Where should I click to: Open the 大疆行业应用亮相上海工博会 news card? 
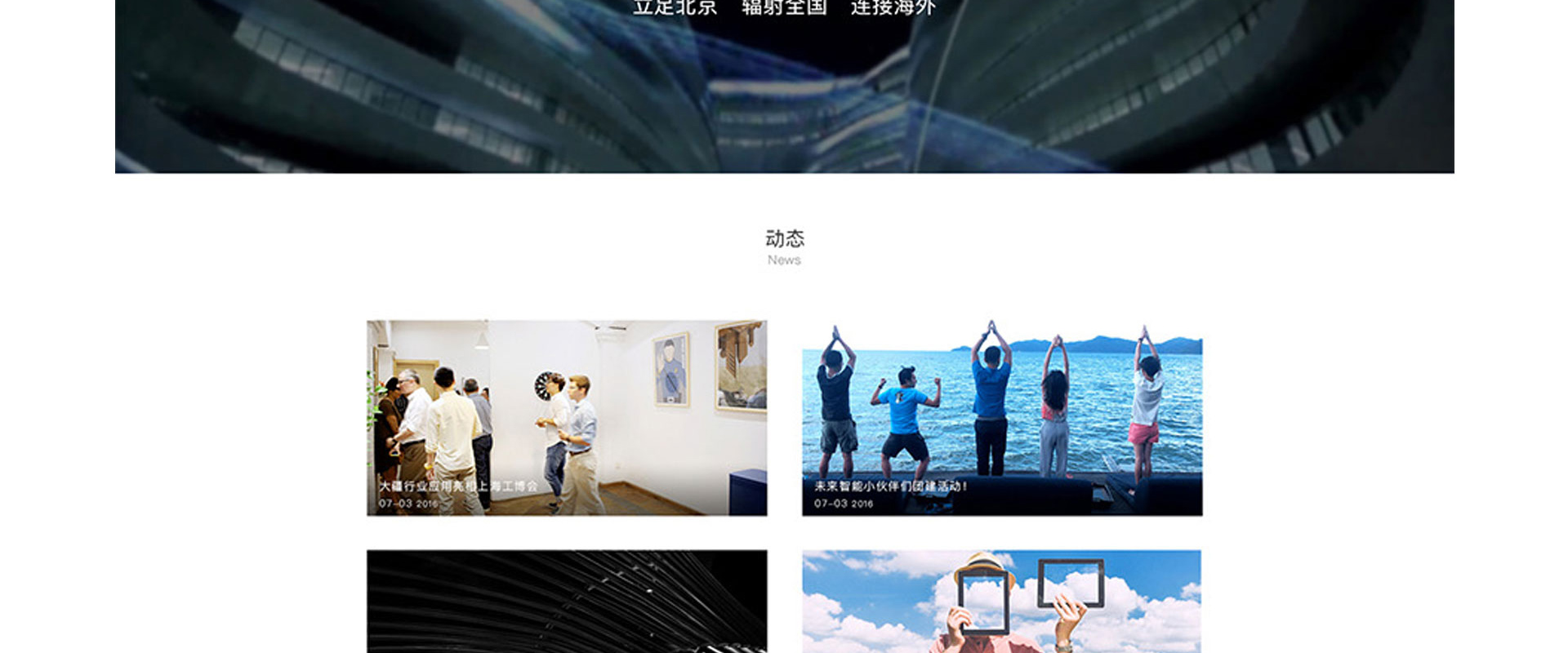[x=567, y=417]
